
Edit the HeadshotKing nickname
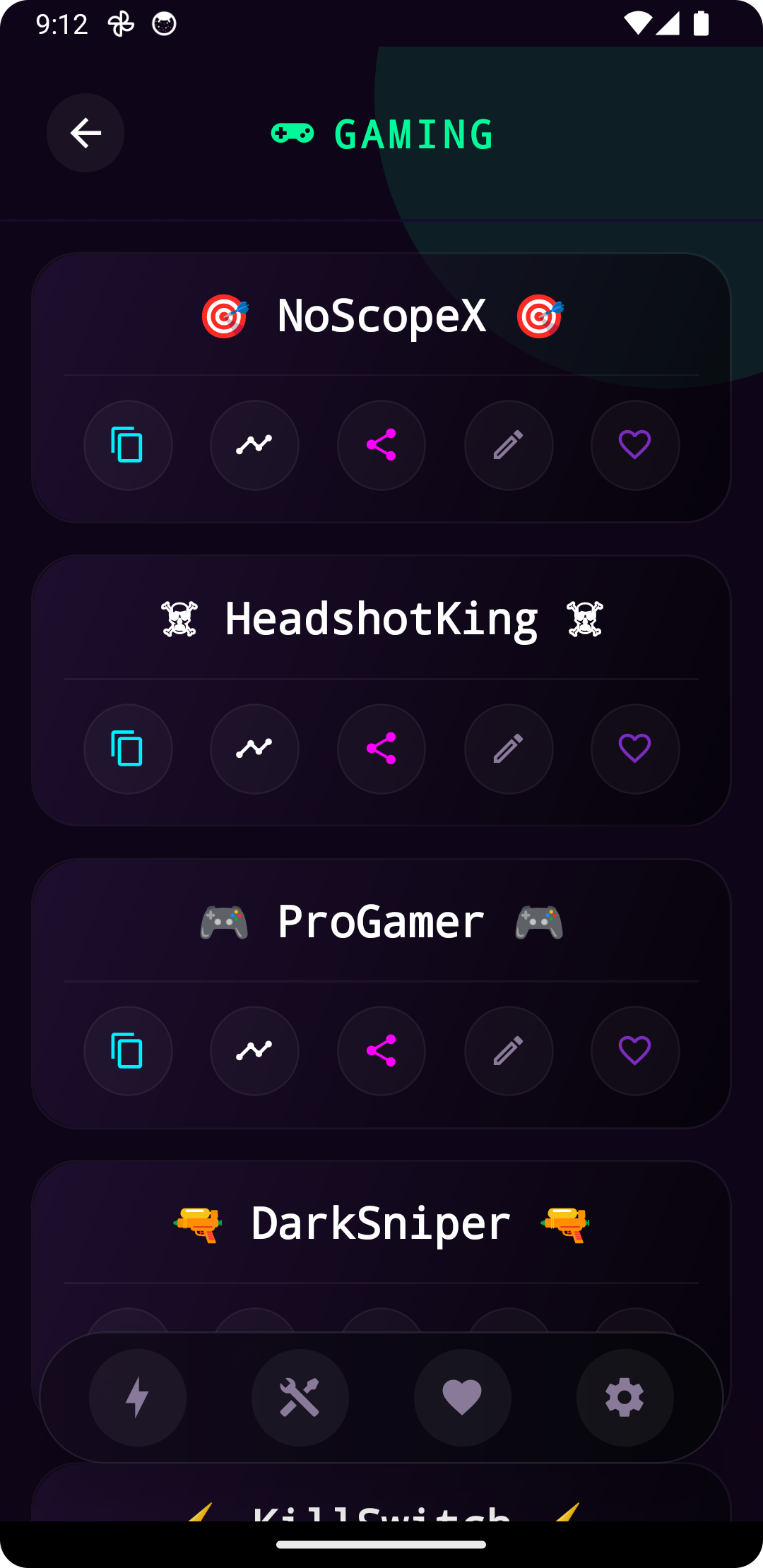click(509, 749)
